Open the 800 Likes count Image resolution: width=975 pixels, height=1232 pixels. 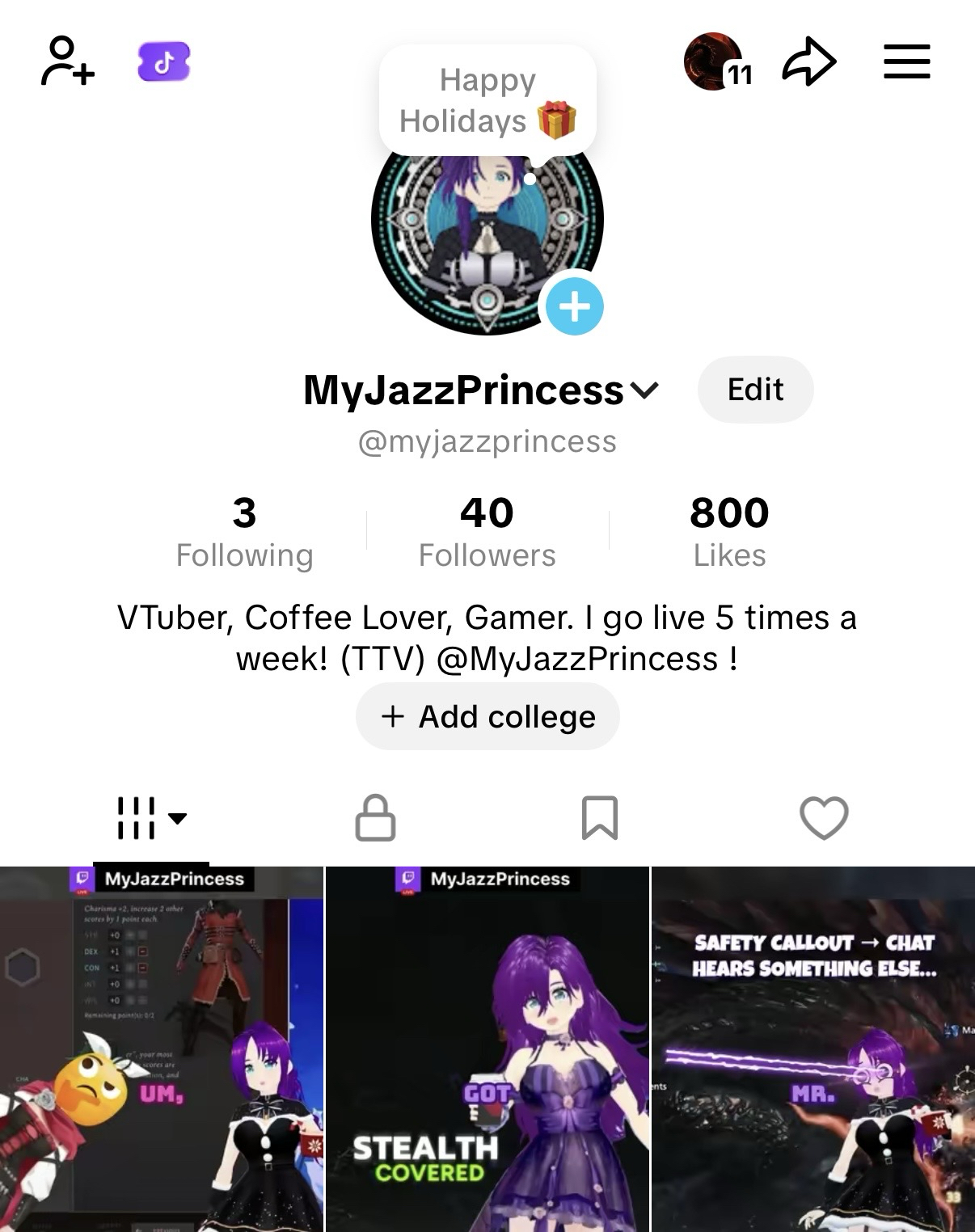pos(729,532)
